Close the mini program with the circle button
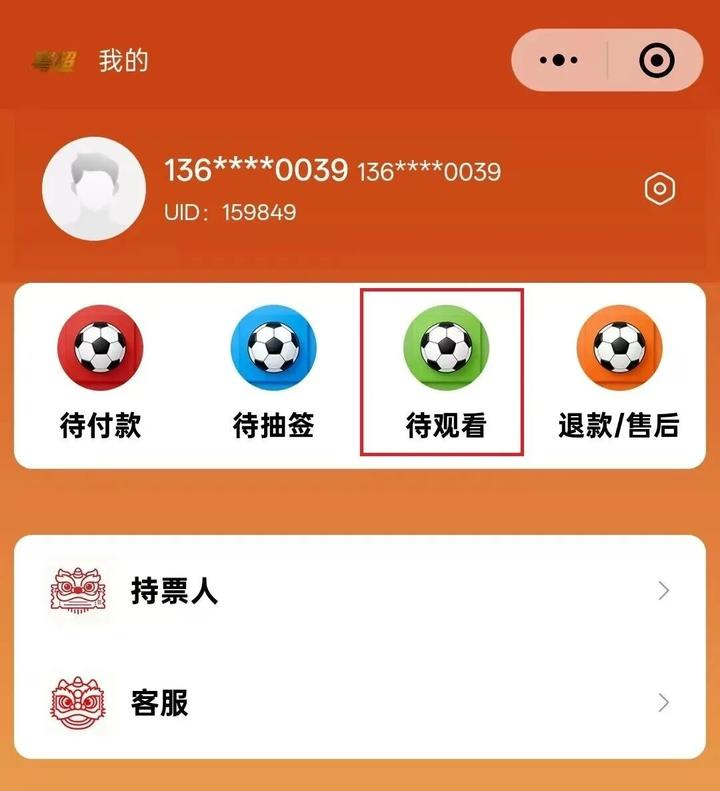This screenshot has height=791, width=720. click(656, 61)
